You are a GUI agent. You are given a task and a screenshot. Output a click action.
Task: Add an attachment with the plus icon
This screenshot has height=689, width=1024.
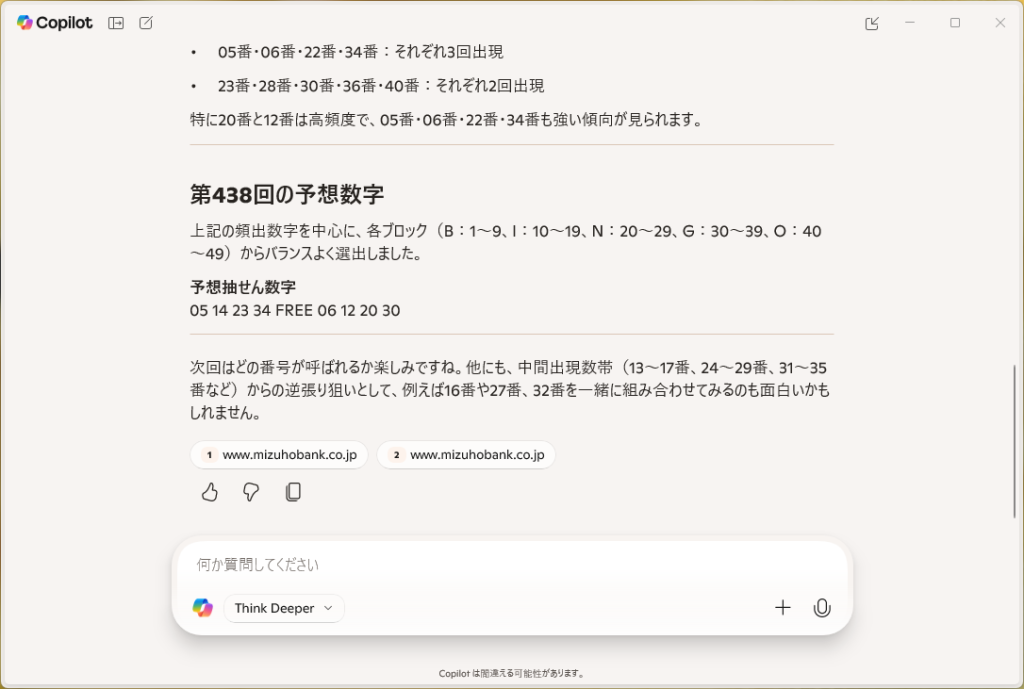pos(783,608)
